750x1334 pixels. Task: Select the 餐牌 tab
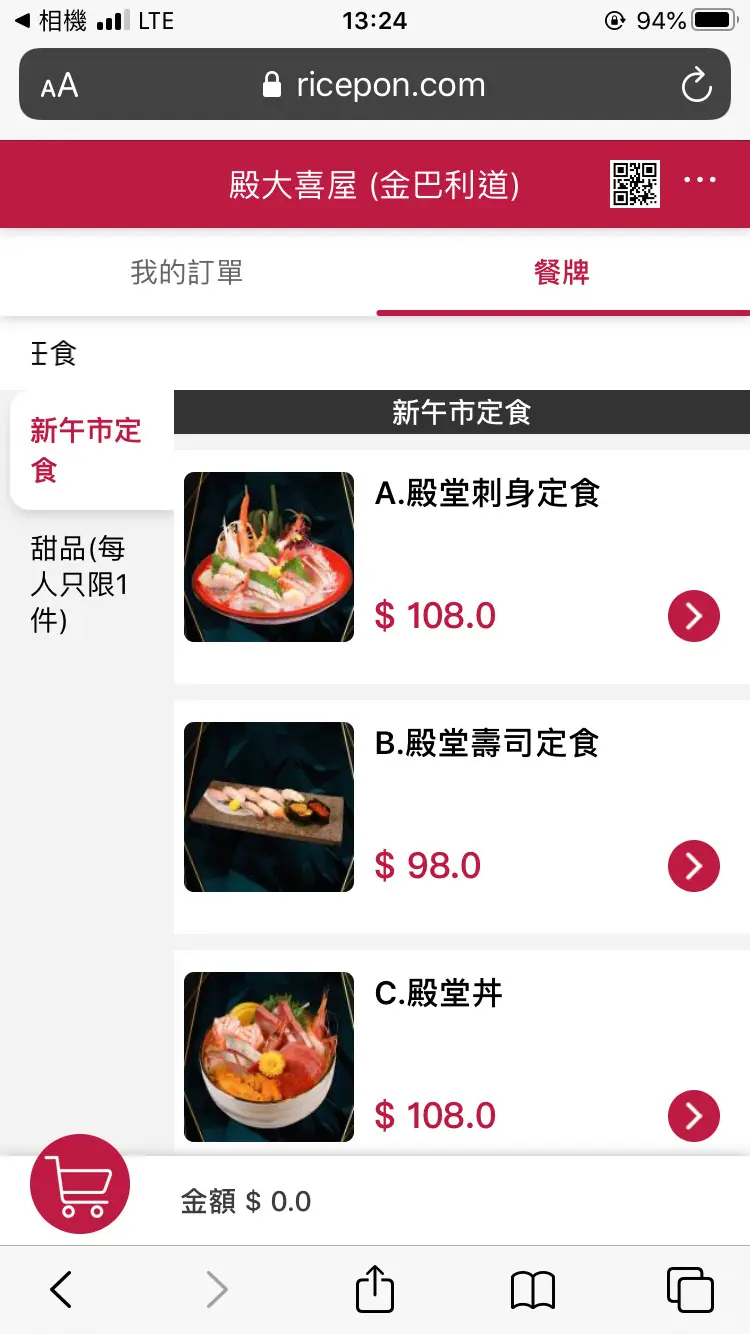point(562,272)
